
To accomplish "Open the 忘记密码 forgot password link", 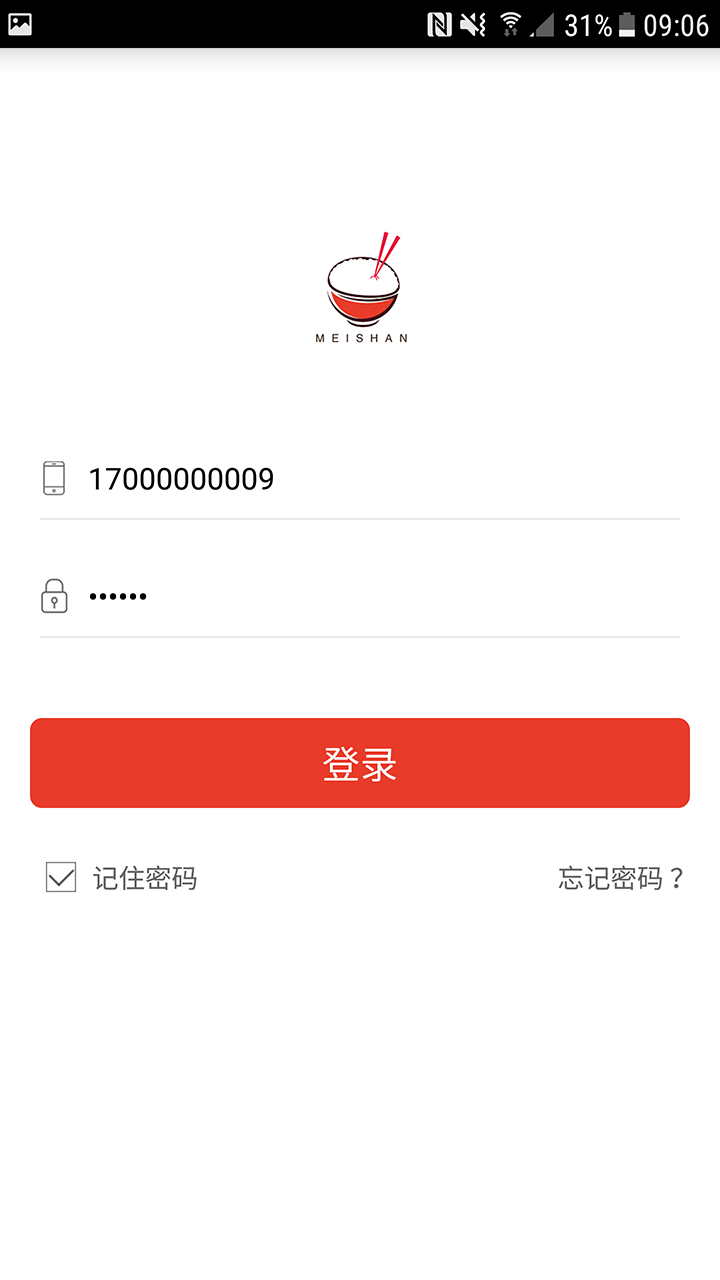I will pyautogui.click(x=620, y=877).
